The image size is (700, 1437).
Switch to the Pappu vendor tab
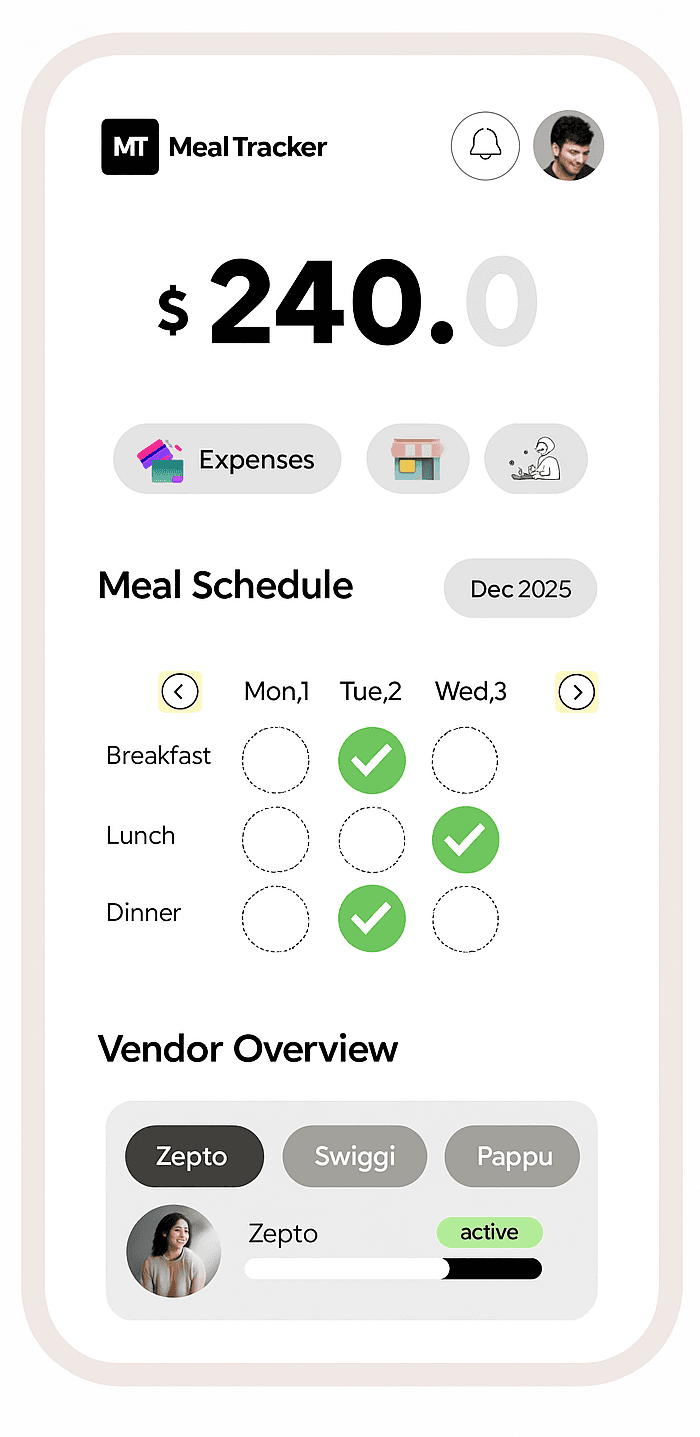[514, 1157]
